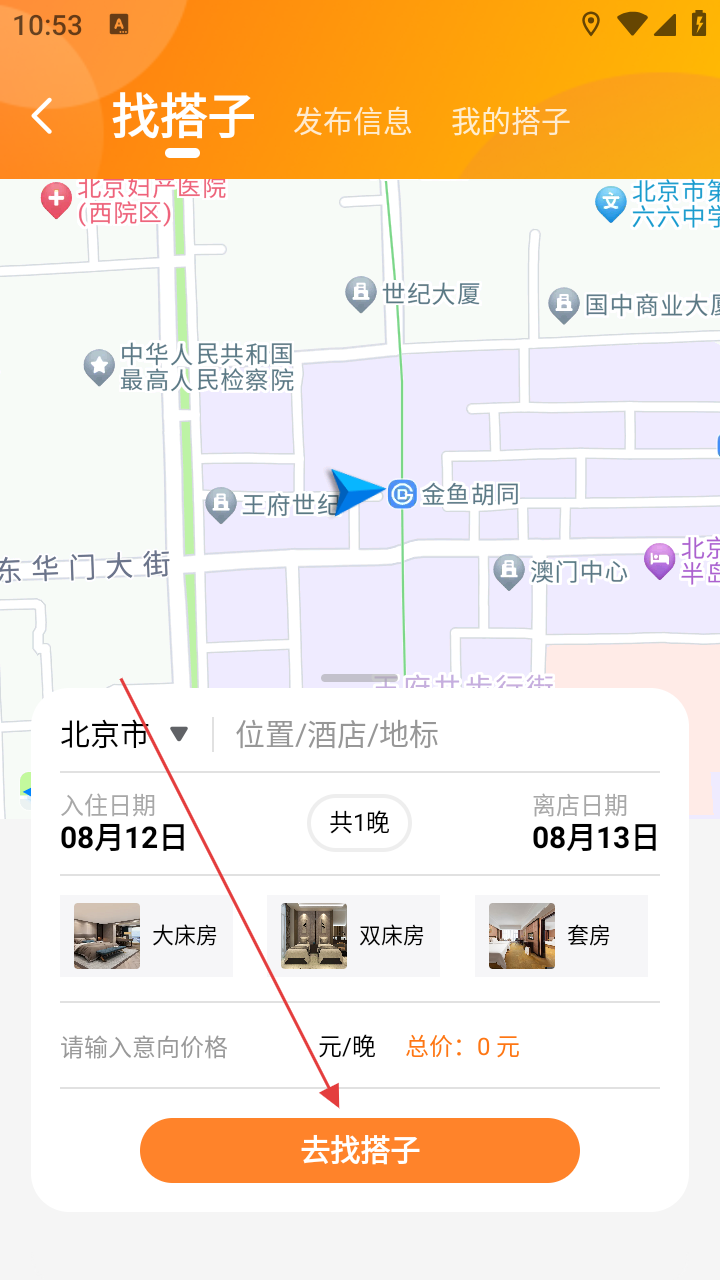Tap the 去找搭子 button

(x=360, y=1150)
